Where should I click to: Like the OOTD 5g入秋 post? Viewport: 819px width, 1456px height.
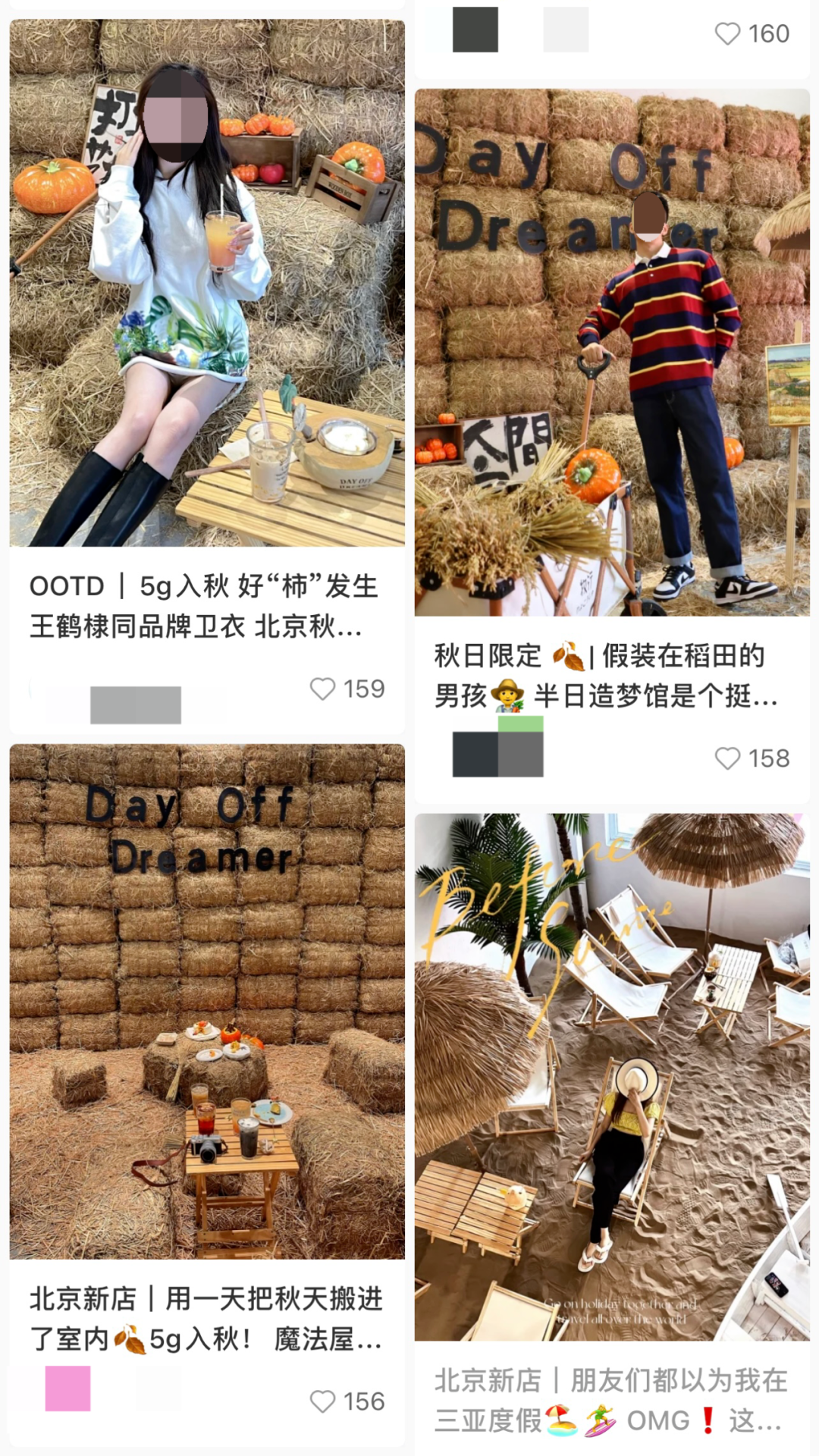323,689
